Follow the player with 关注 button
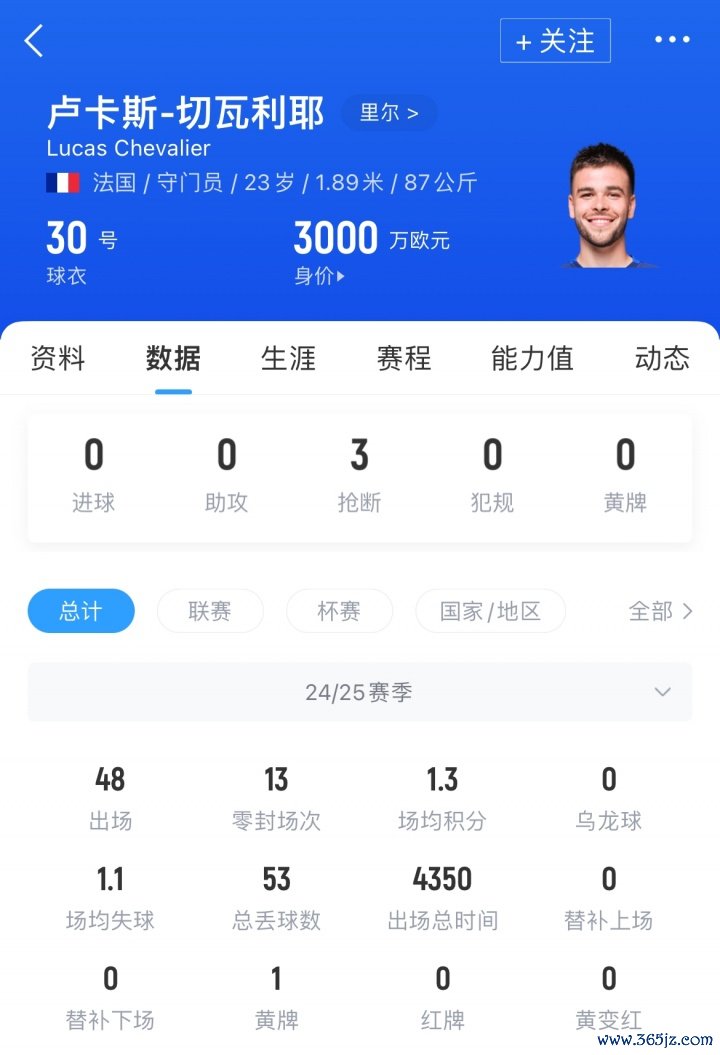 coord(555,41)
